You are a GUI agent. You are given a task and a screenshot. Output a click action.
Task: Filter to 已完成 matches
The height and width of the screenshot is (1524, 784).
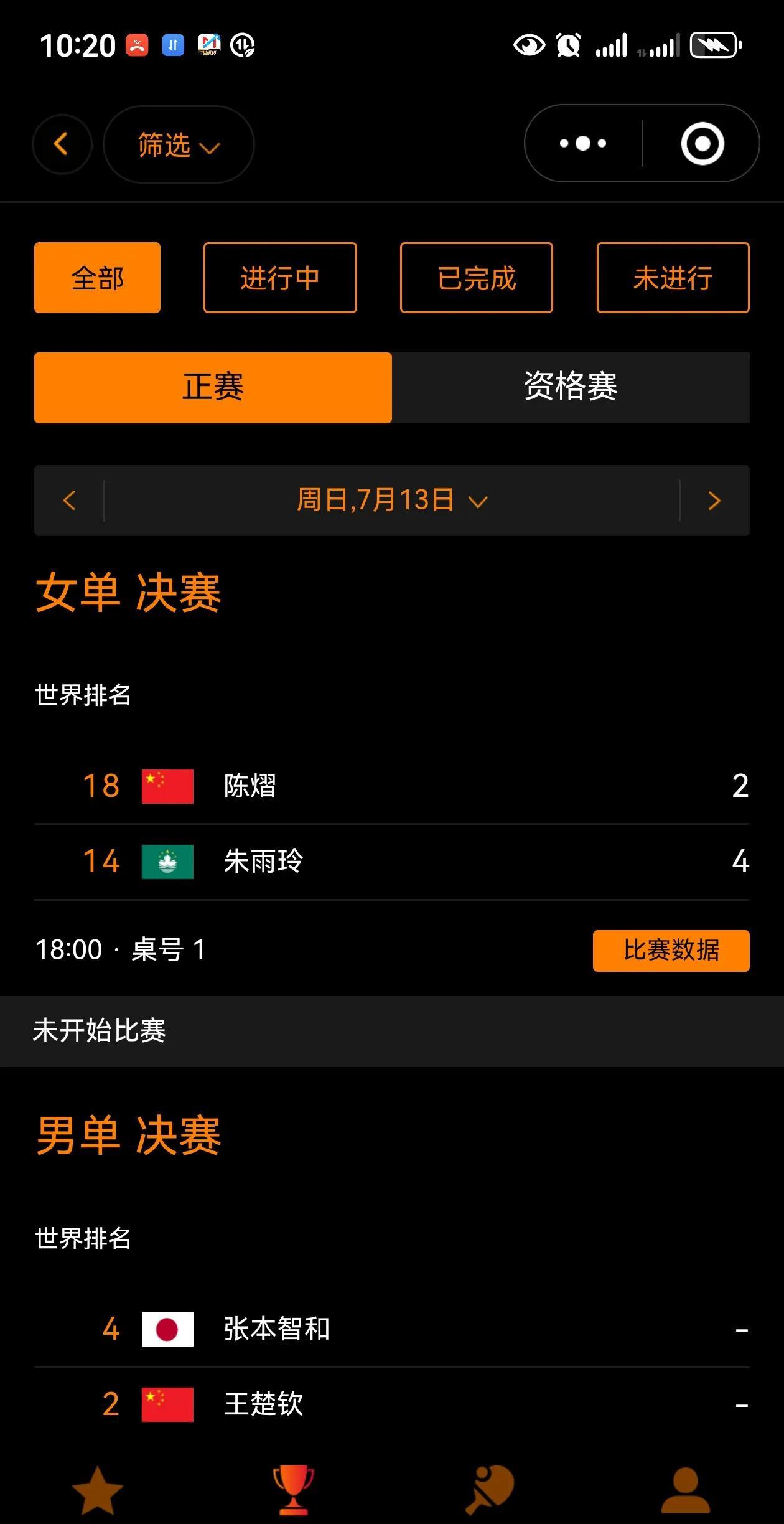tap(477, 278)
